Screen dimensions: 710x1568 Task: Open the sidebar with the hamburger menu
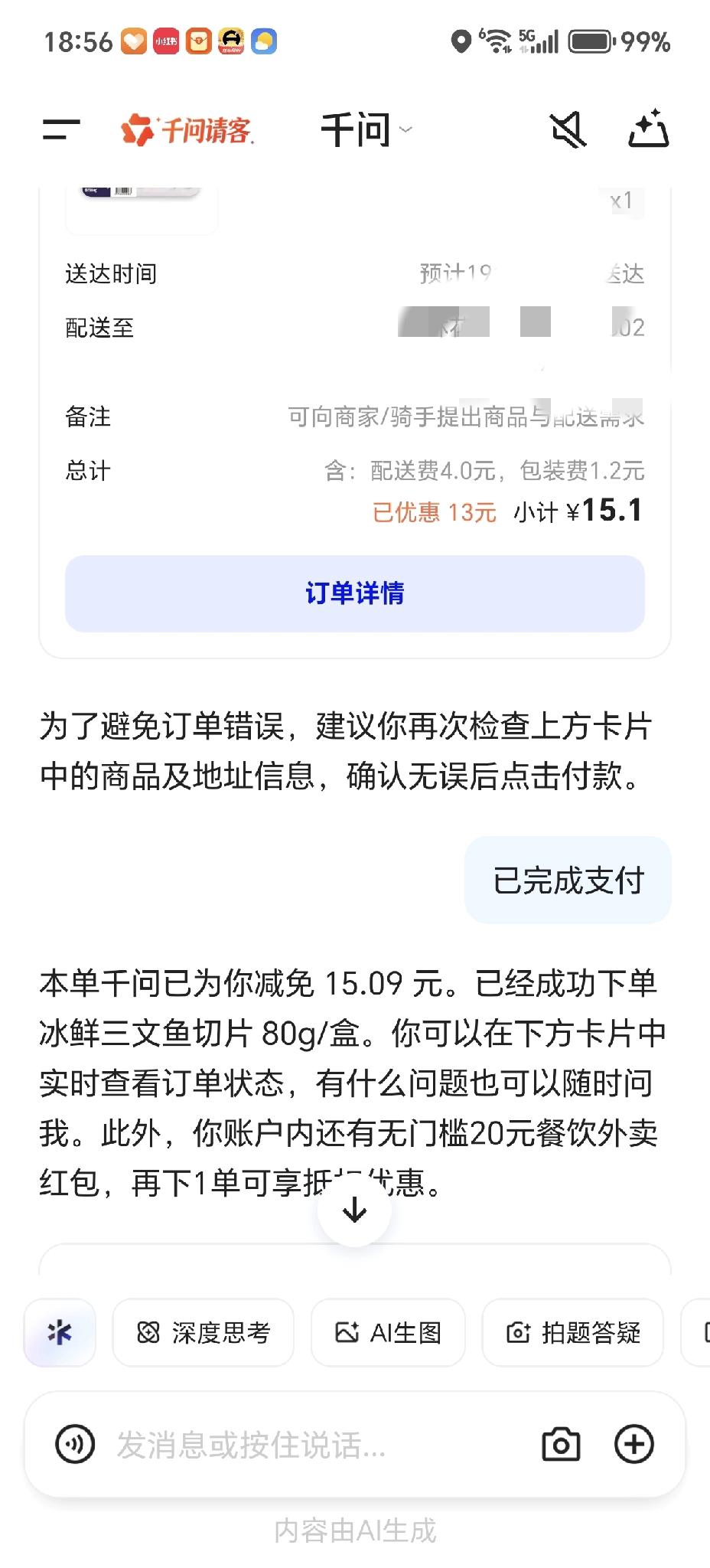point(60,130)
